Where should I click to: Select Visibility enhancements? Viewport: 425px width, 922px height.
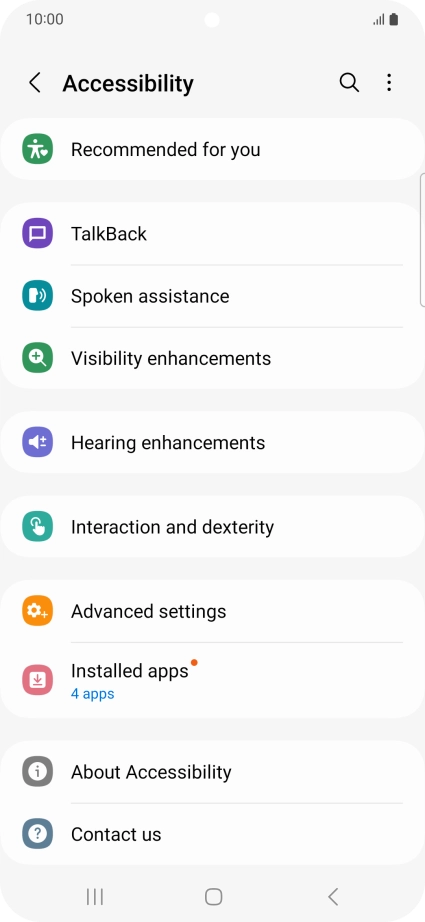click(x=212, y=358)
